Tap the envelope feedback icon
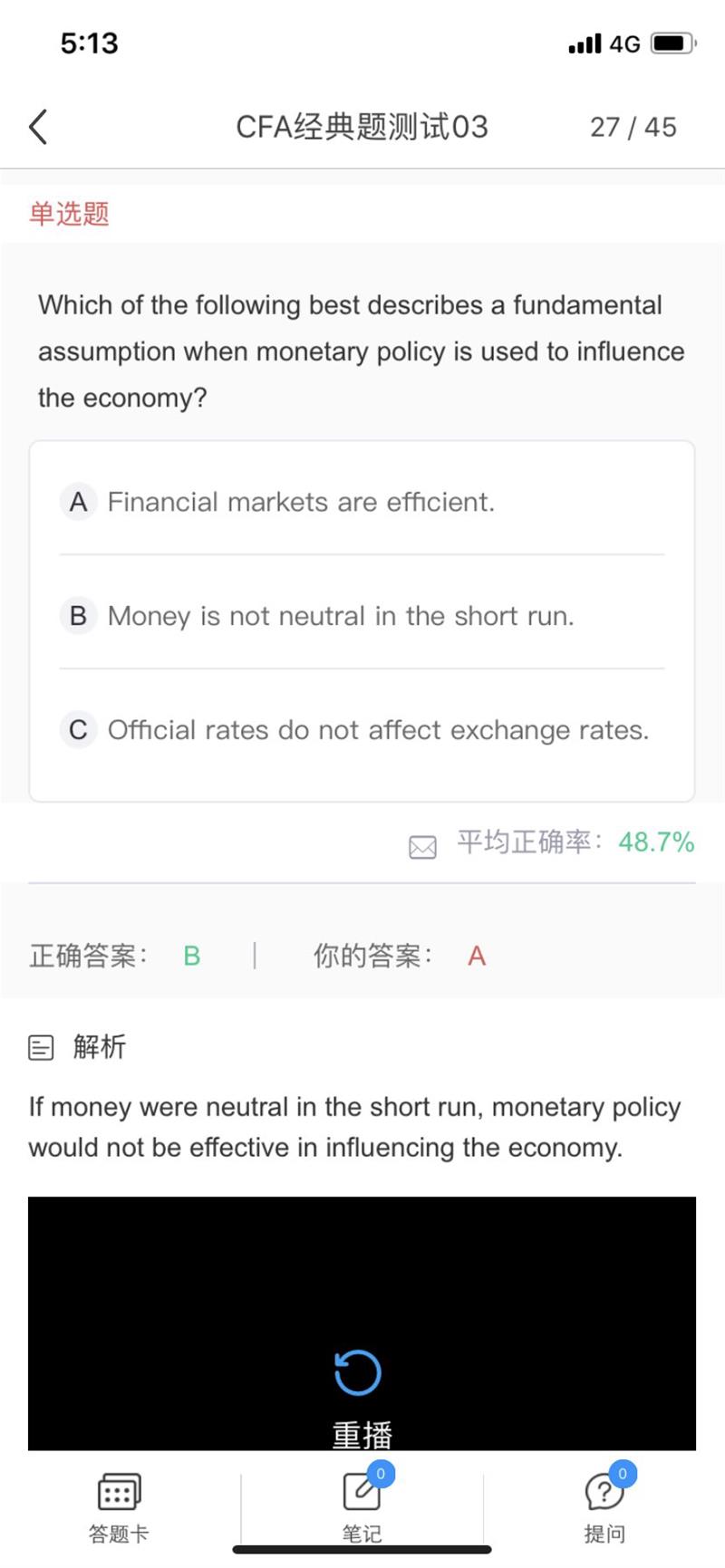 (x=422, y=846)
